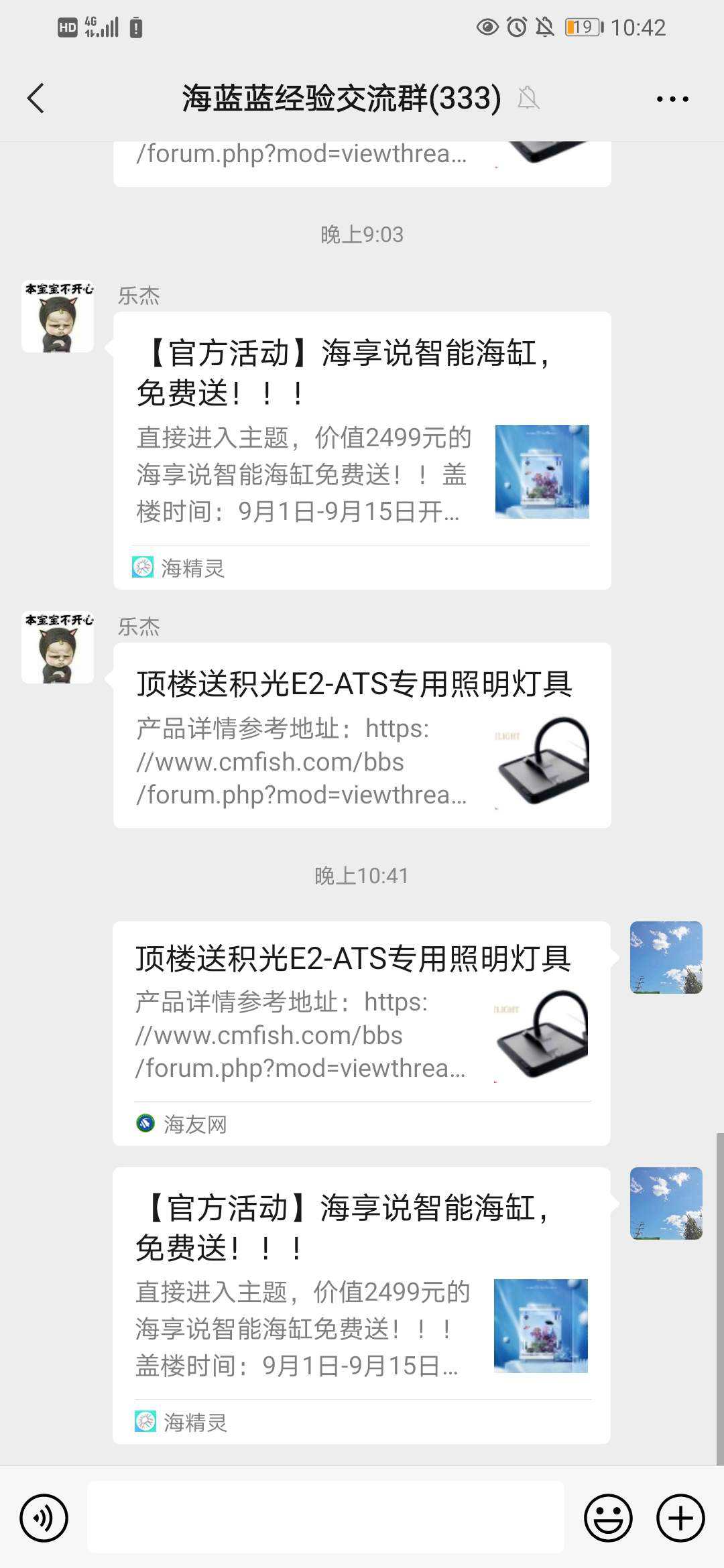Image resolution: width=724 pixels, height=1568 pixels.
Task: Open 乐杰's 积光E2-ATS lighting link card
Action: 362,735
